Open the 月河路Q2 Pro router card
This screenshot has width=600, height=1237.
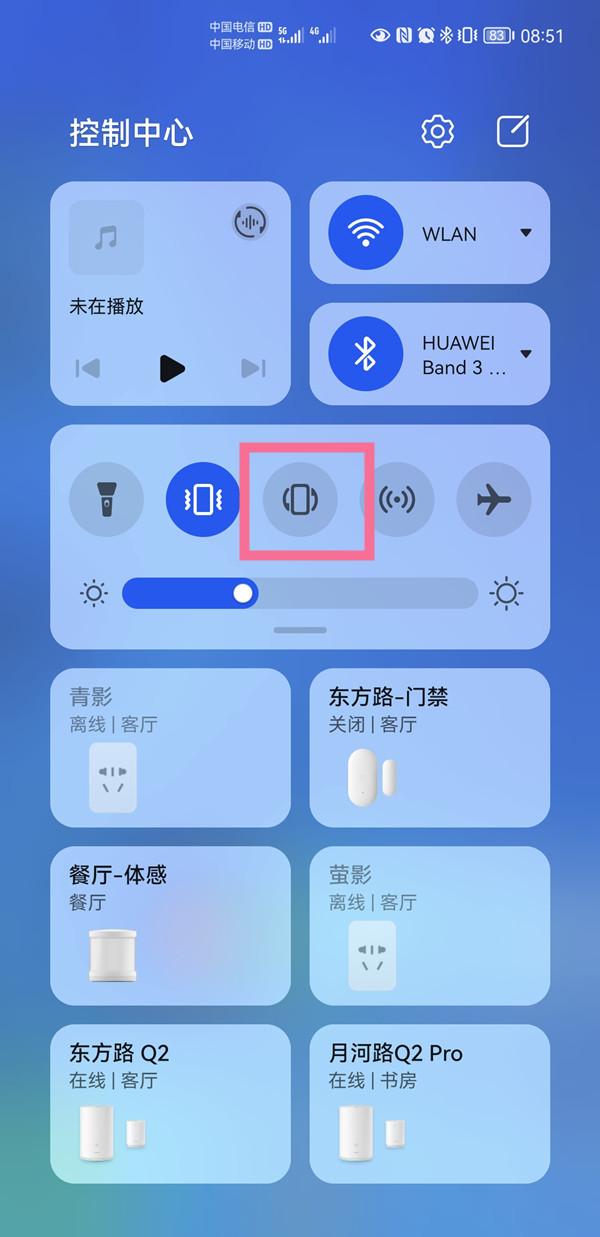[429, 1103]
